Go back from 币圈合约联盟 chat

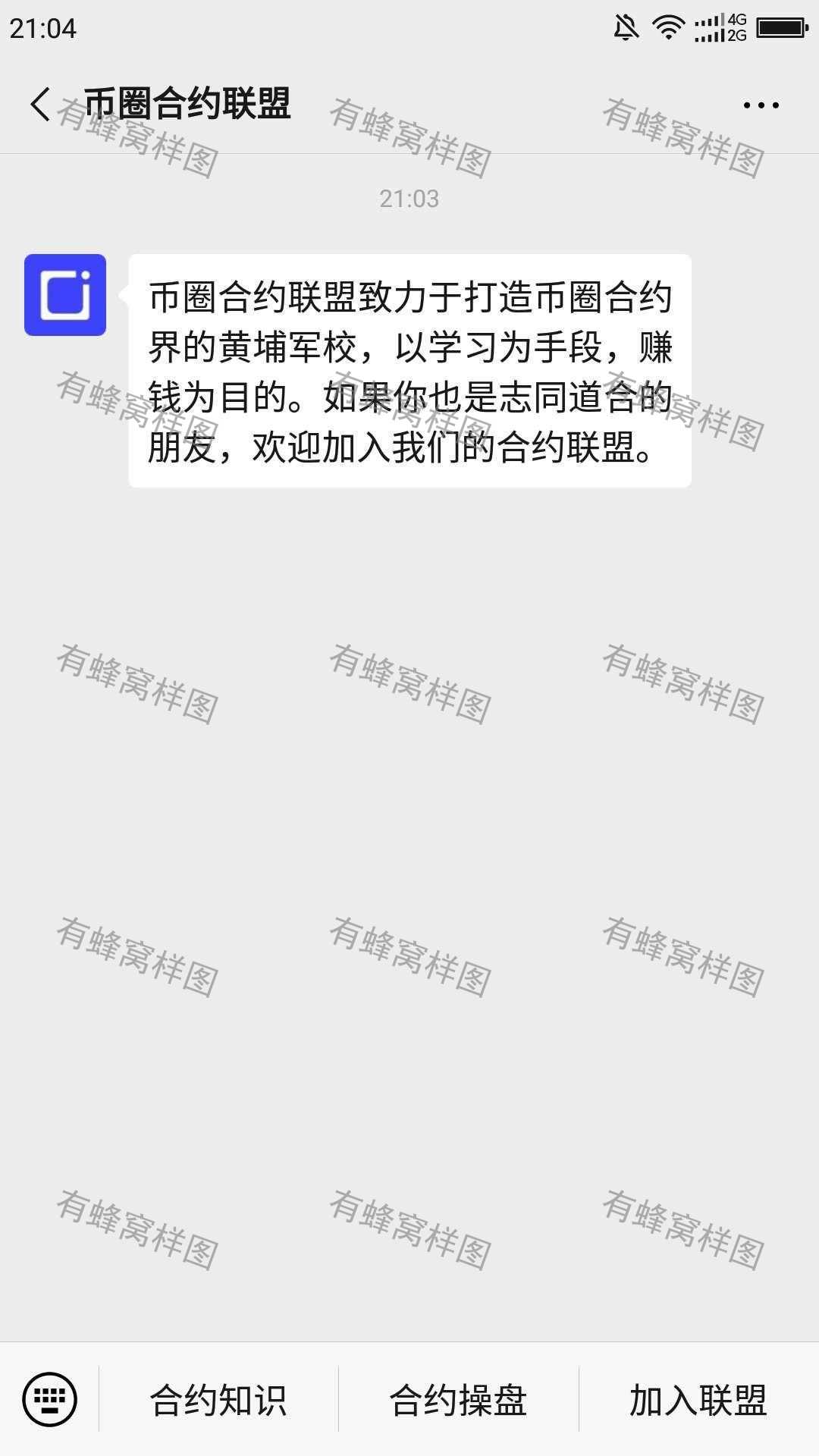coord(40,104)
